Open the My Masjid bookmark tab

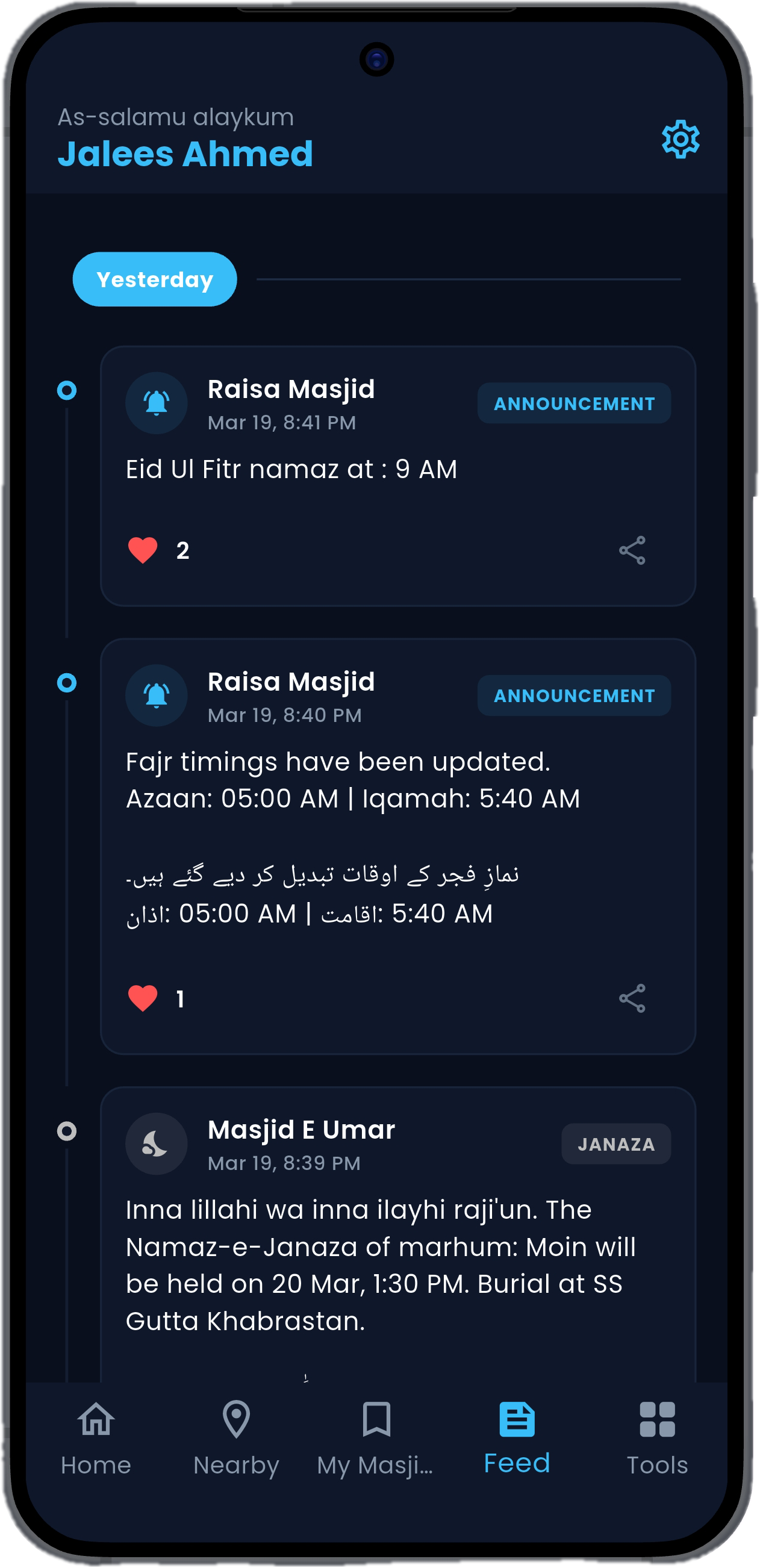pyautogui.click(x=376, y=1420)
